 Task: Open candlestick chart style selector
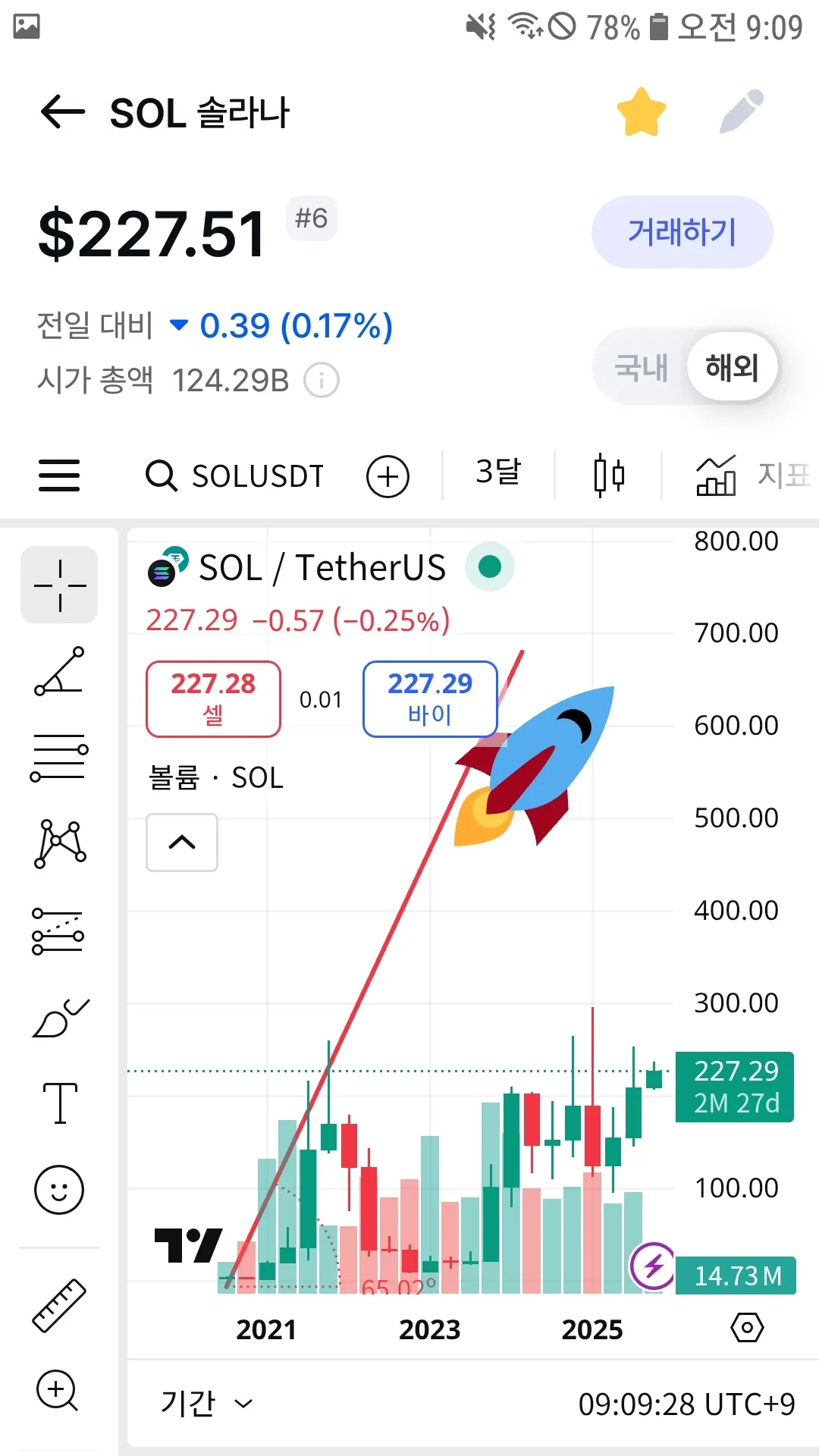(x=608, y=475)
